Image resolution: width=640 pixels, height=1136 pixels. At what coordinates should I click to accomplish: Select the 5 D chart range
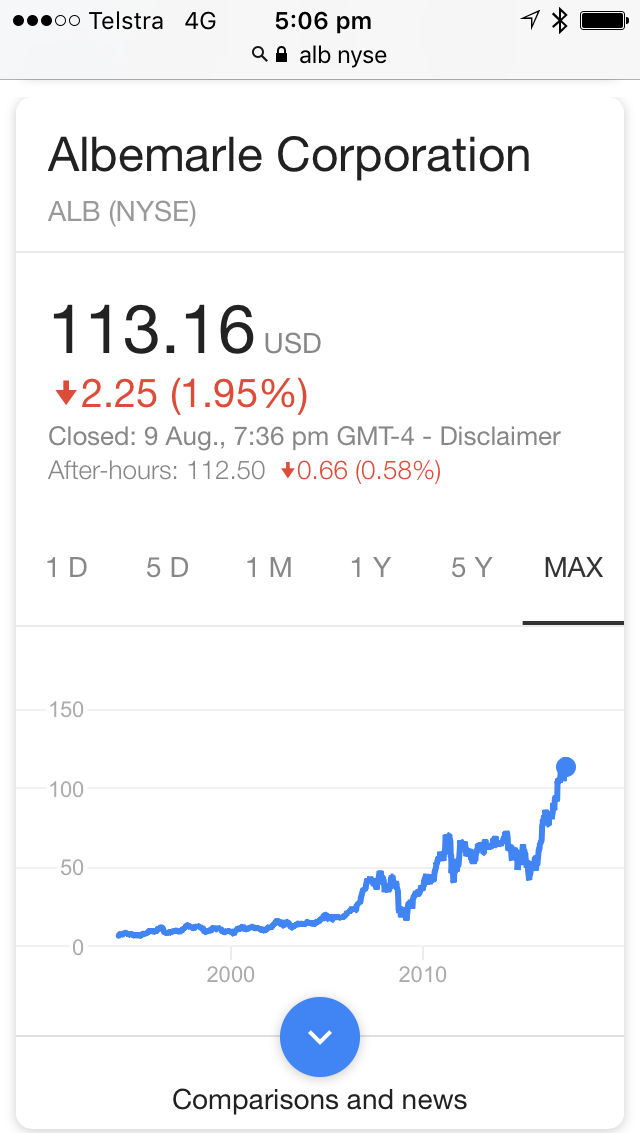point(167,567)
